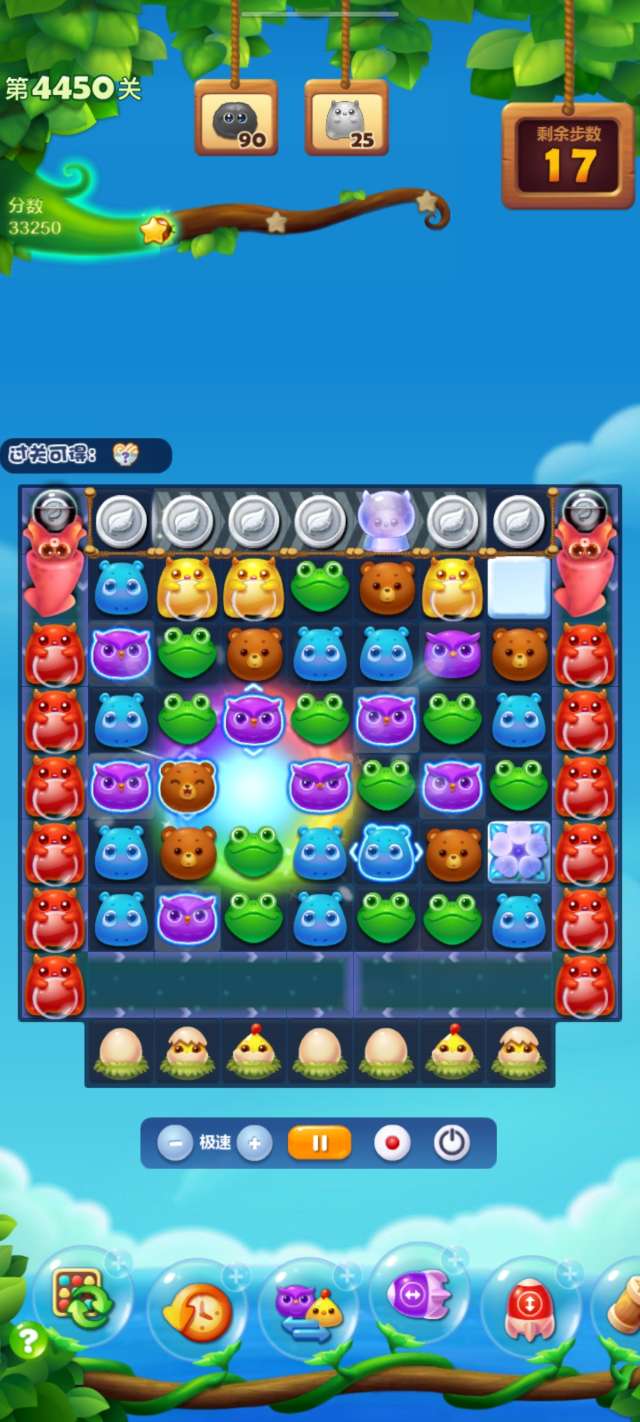Select the board shuffle booster bubble
Image resolution: width=640 pixels, height=1422 pixels.
pos(80,1297)
